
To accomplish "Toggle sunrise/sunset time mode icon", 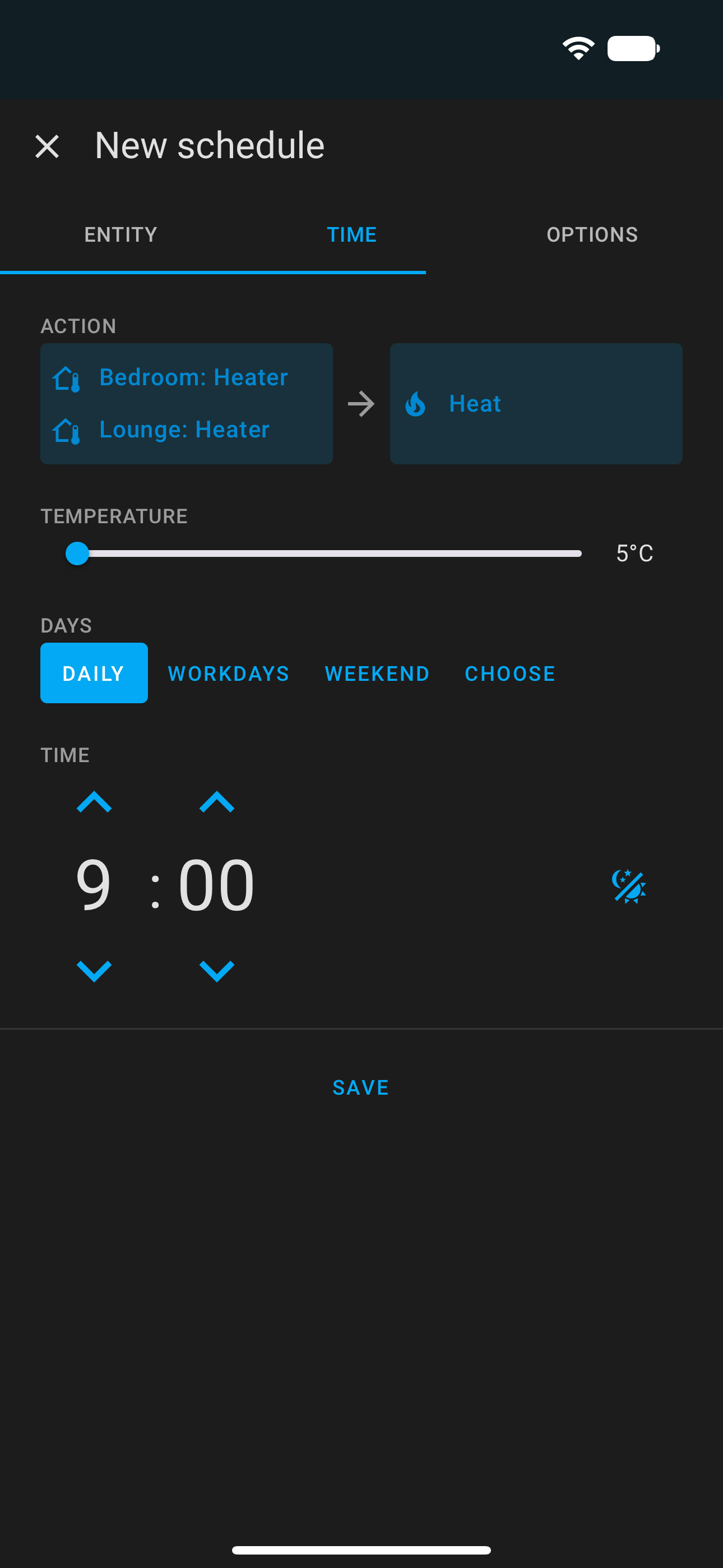I will click(629, 886).
